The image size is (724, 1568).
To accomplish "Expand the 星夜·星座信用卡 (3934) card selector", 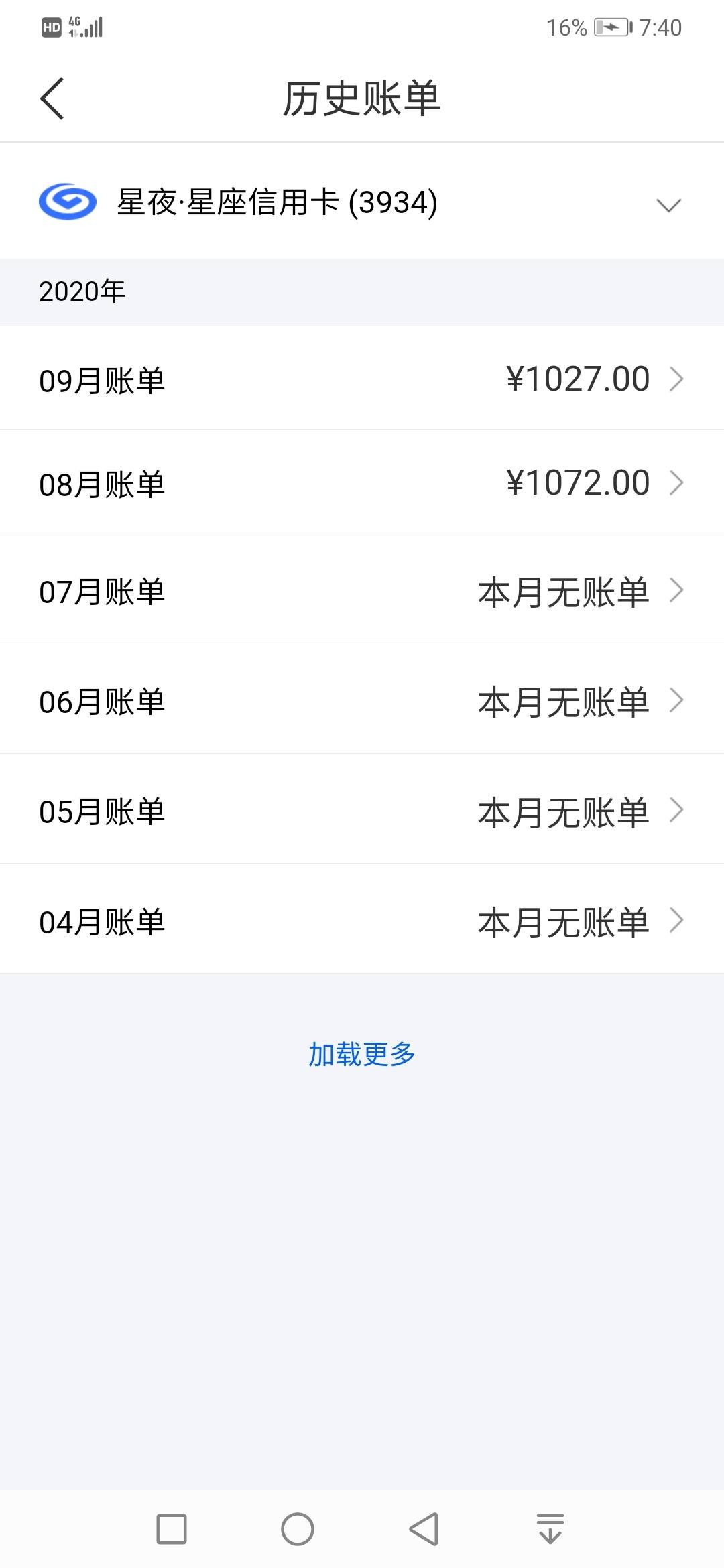I will pos(362,202).
